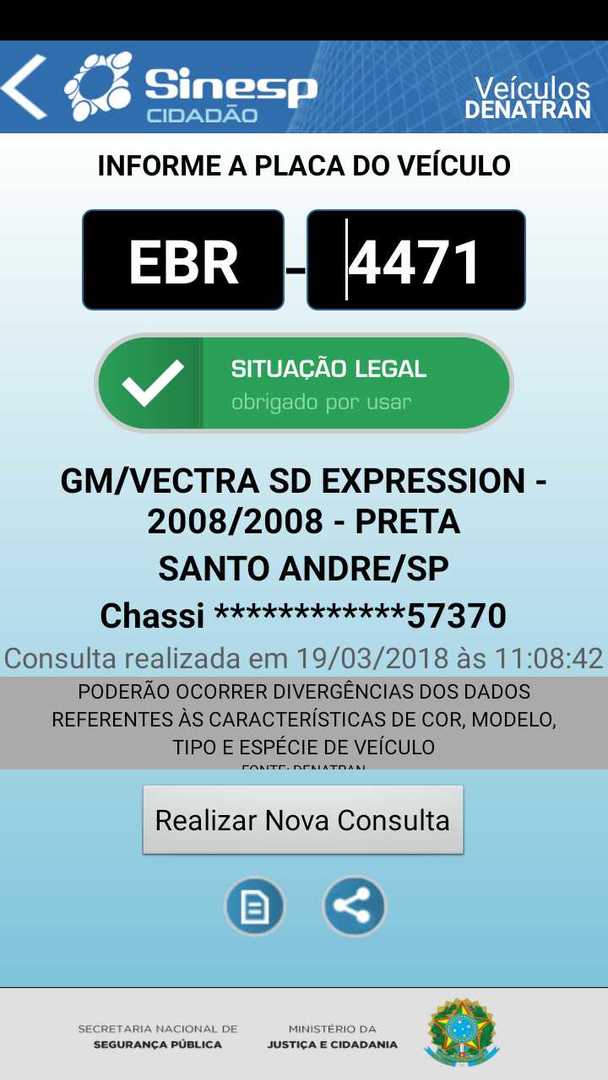The width and height of the screenshot is (608, 1080).
Task: Go back using the header arrow
Action: tap(25, 87)
